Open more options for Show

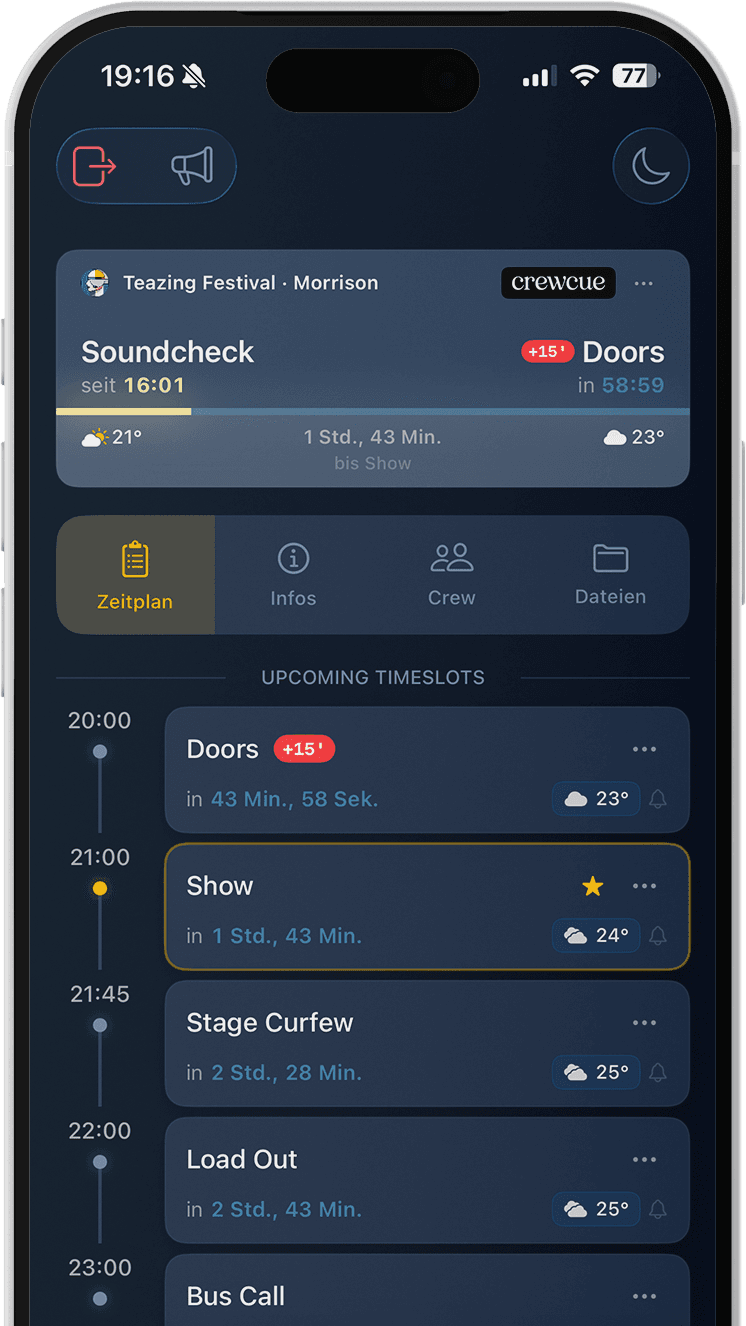pos(644,886)
